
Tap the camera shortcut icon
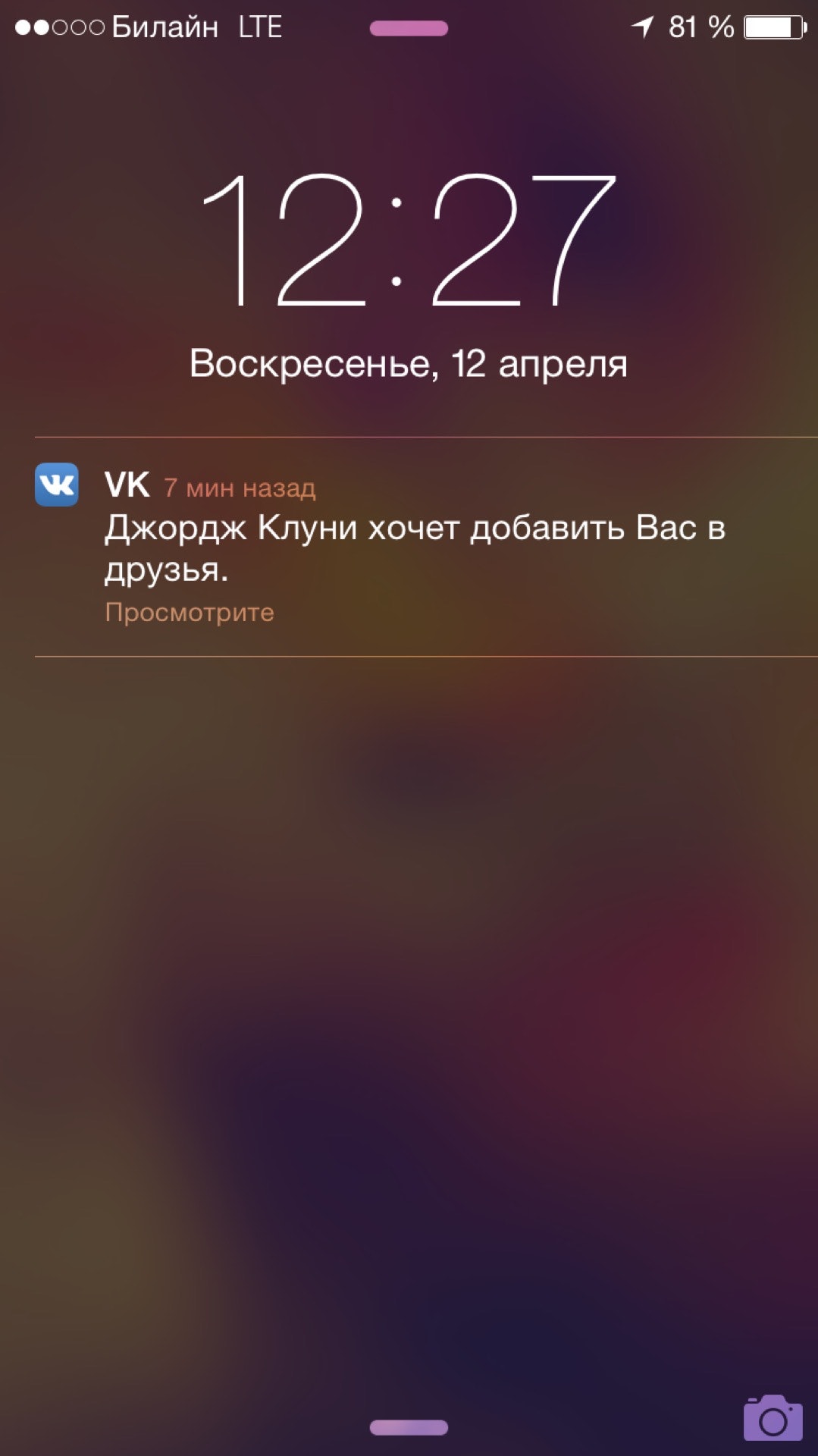click(773, 1417)
